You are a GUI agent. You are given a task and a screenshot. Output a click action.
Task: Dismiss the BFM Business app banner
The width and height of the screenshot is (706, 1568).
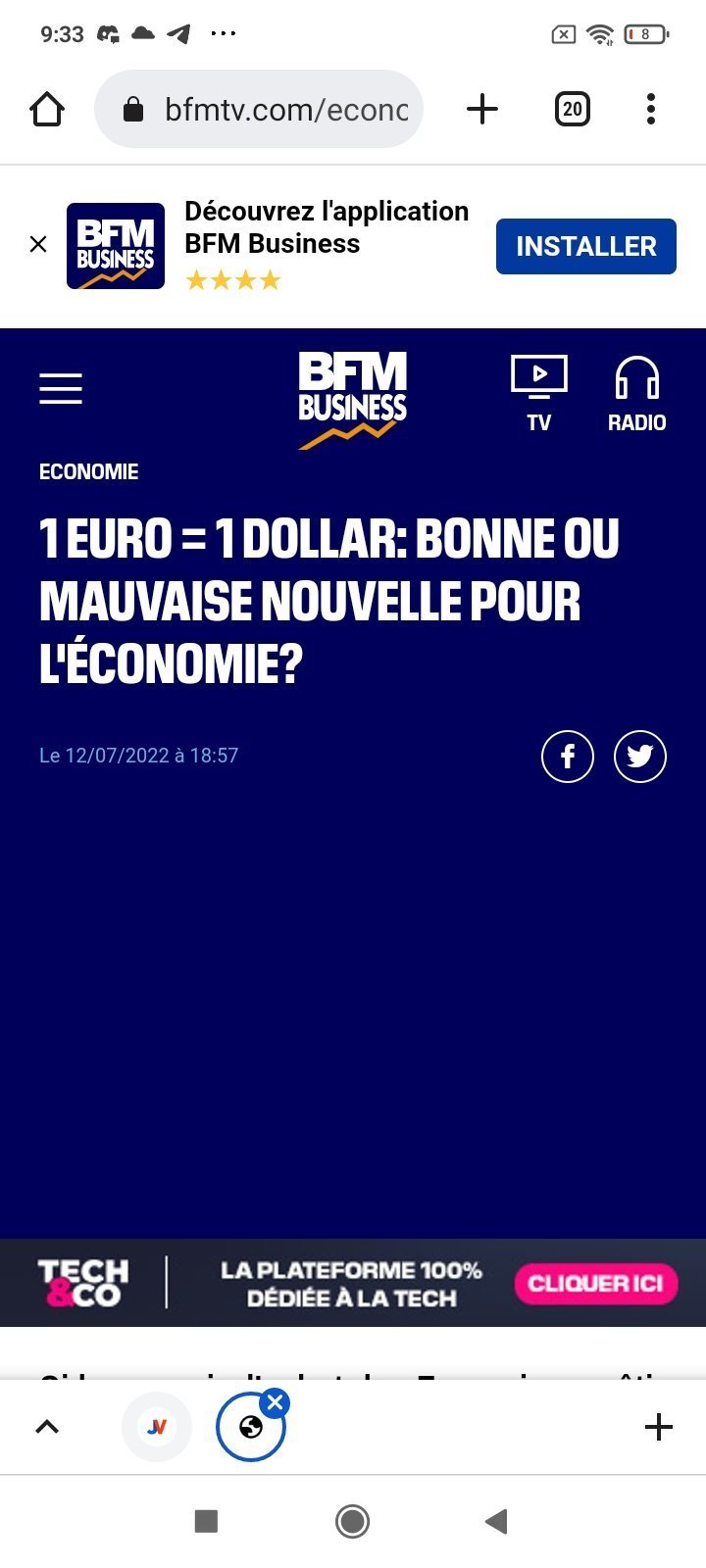38,245
